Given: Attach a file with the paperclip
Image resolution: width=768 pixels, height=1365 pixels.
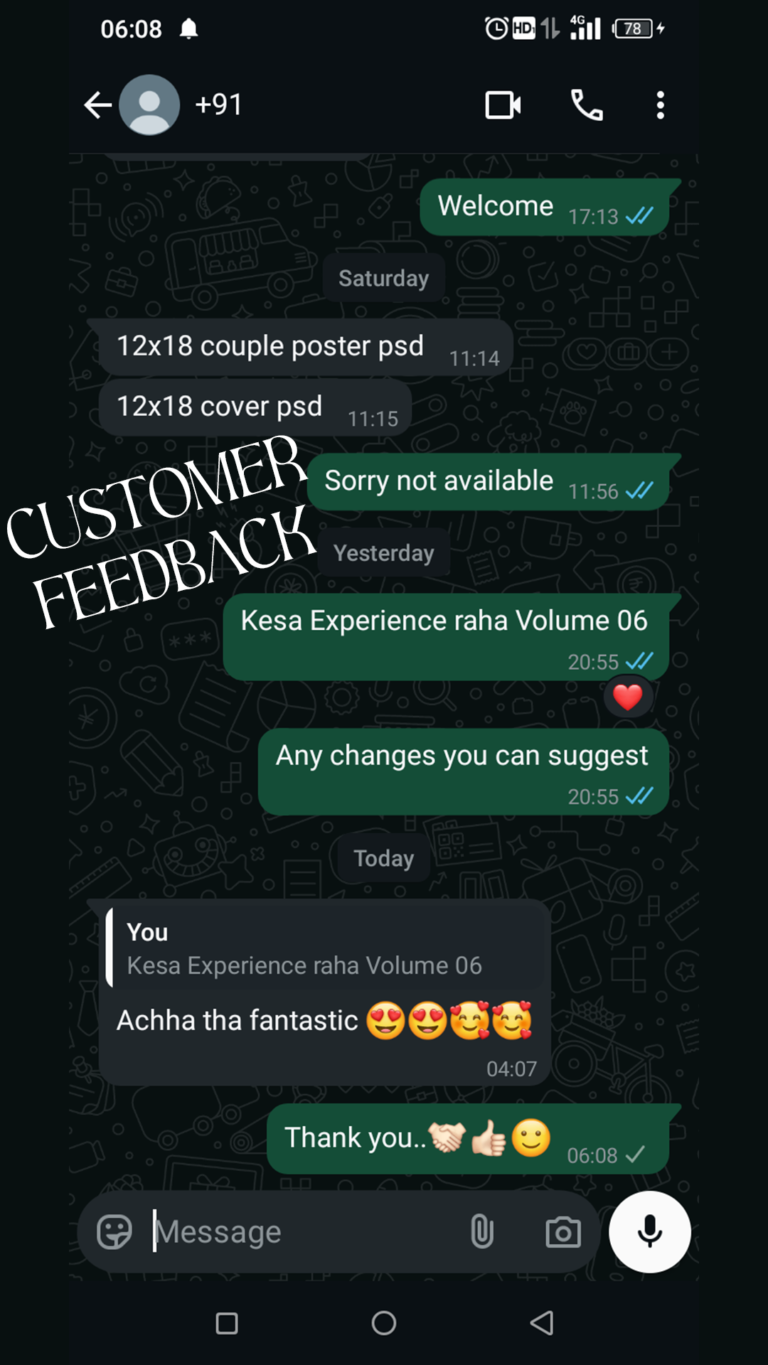Looking at the screenshot, I should [x=482, y=1232].
